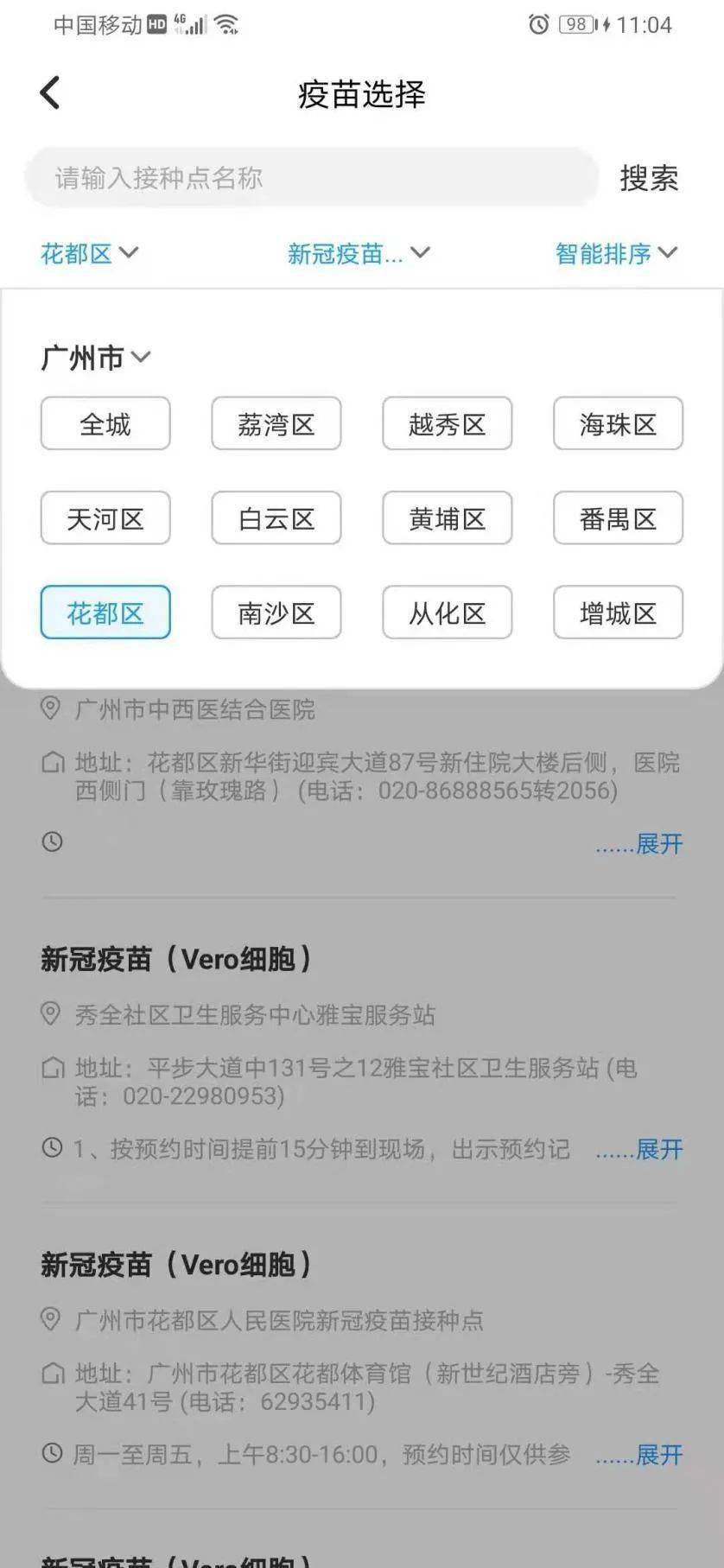The height and width of the screenshot is (1568, 724).
Task: Collapse the 花都区 district dropdown
Action: click(89, 253)
